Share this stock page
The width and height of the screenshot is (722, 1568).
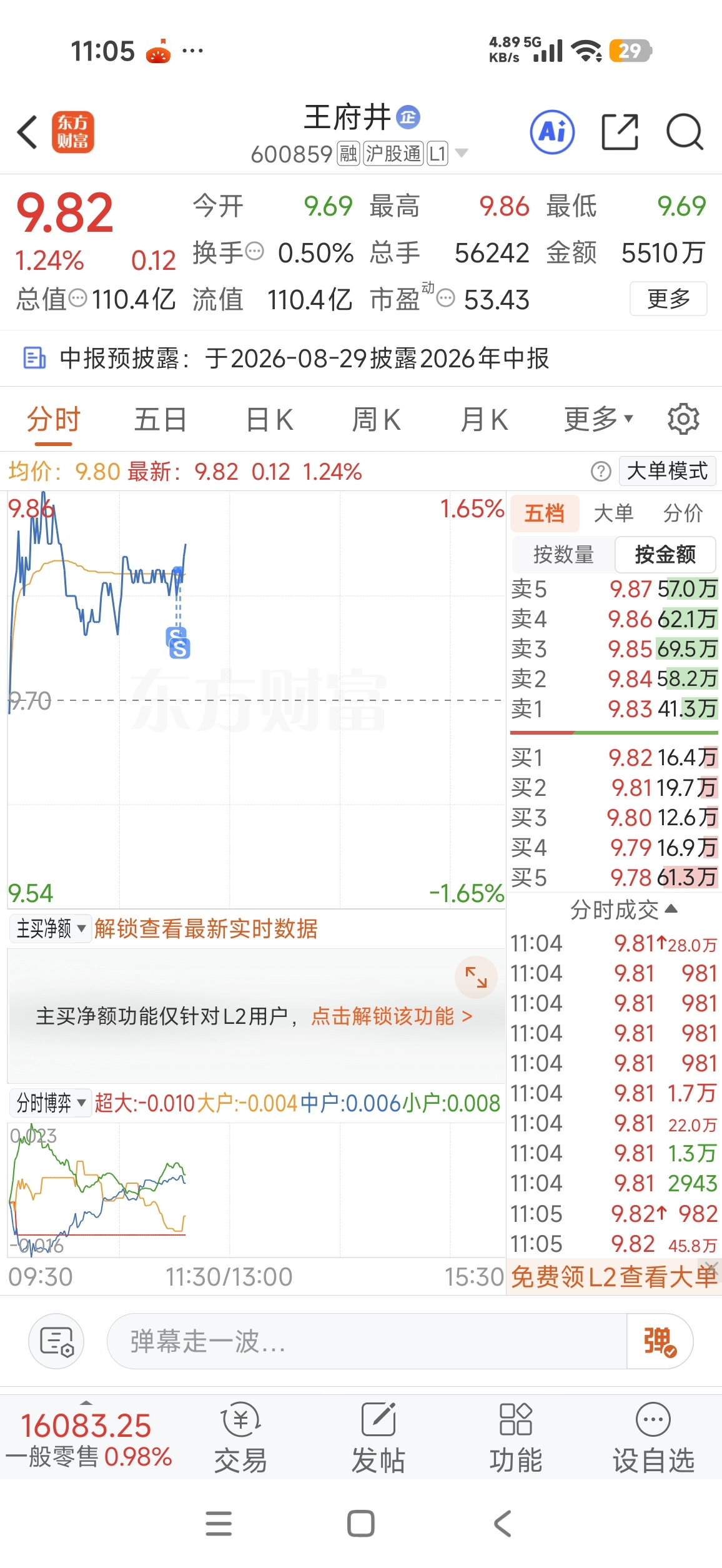pyautogui.click(x=620, y=132)
